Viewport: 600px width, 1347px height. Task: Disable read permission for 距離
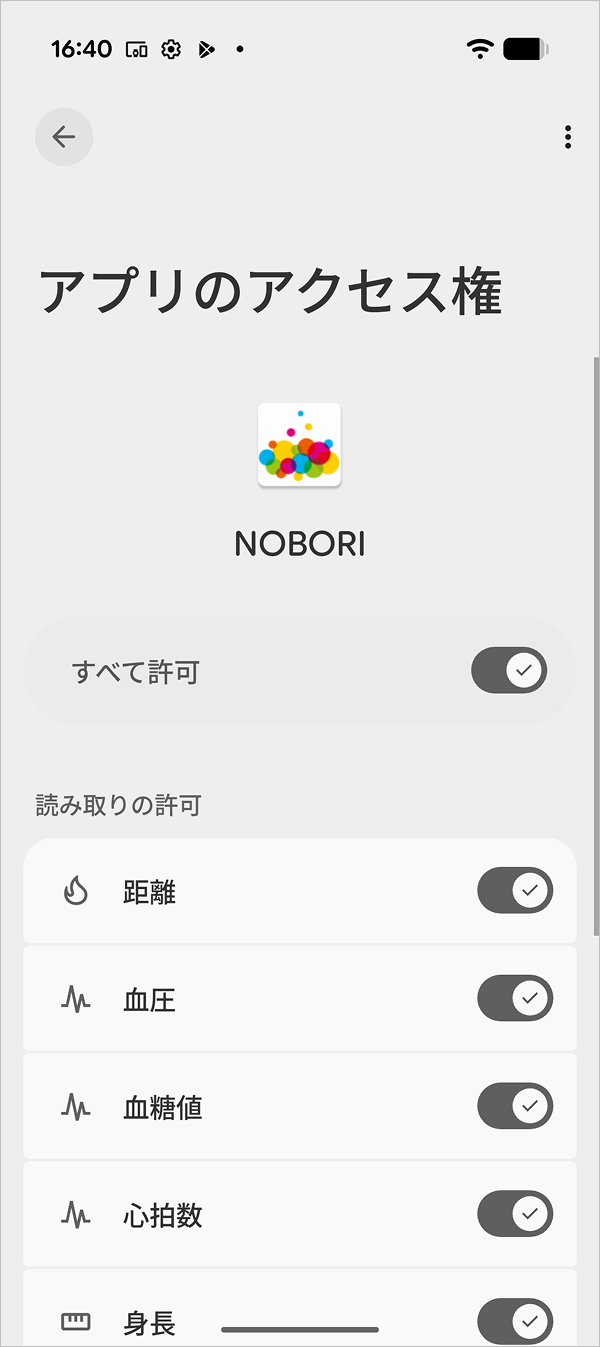point(515,890)
